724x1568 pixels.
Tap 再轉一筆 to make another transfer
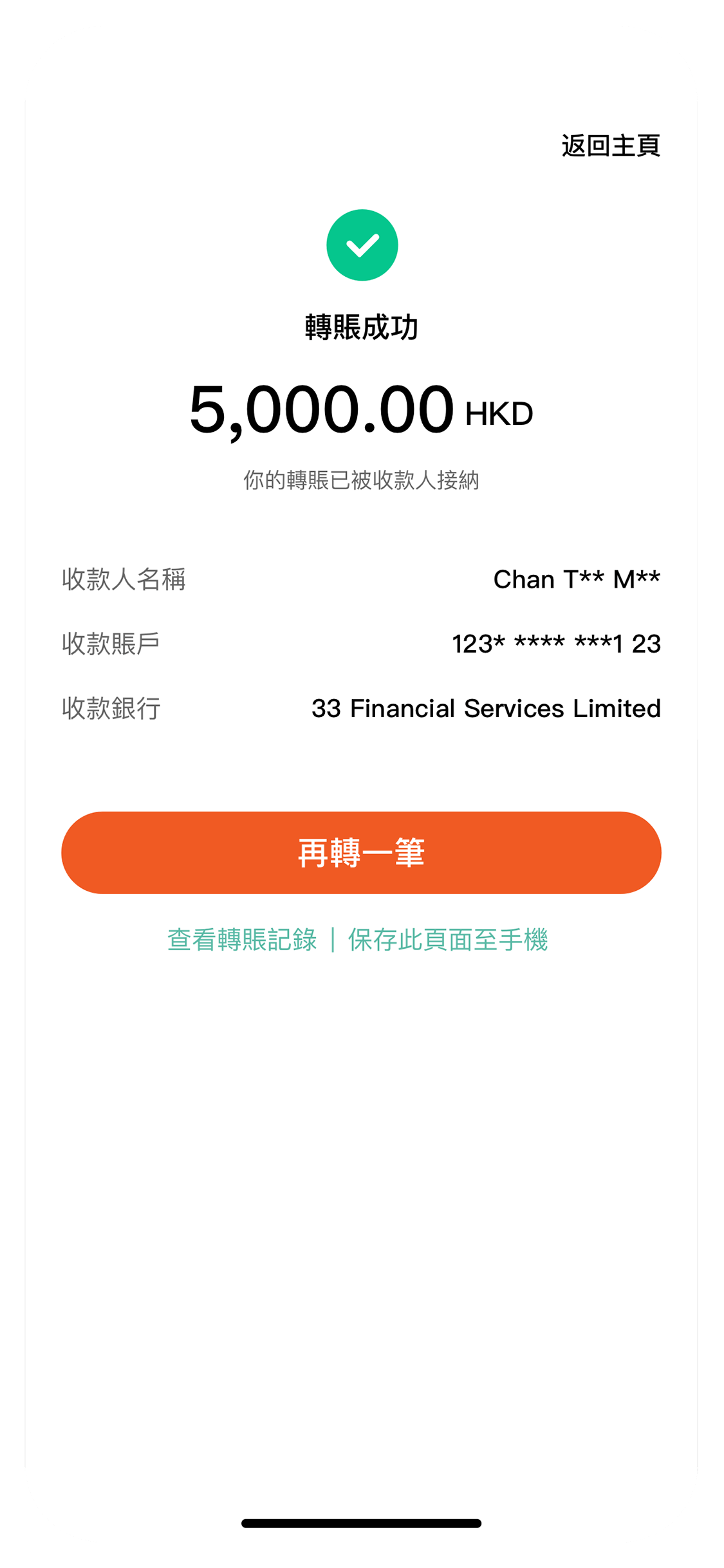click(x=361, y=852)
